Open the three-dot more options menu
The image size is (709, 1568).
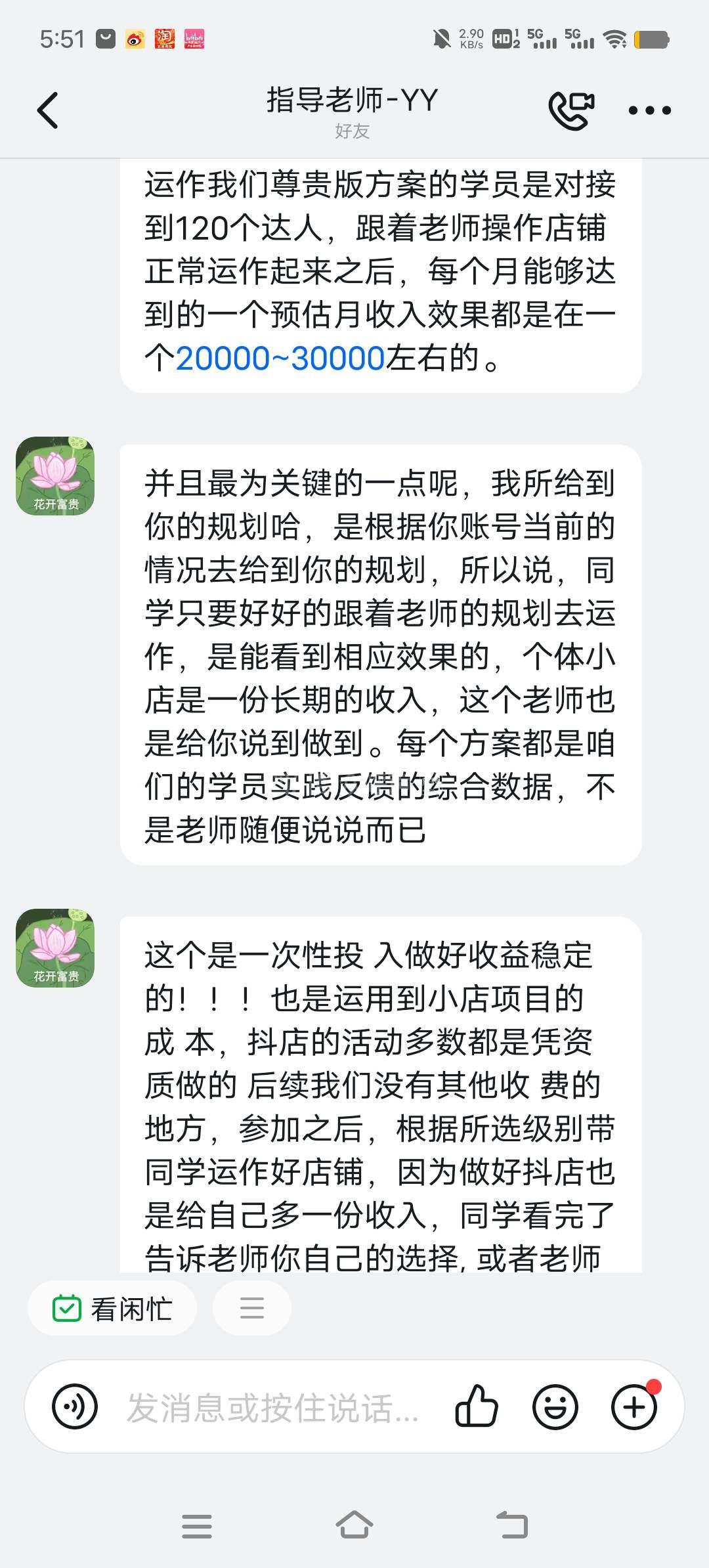pyautogui.click(x=649, y=110)
